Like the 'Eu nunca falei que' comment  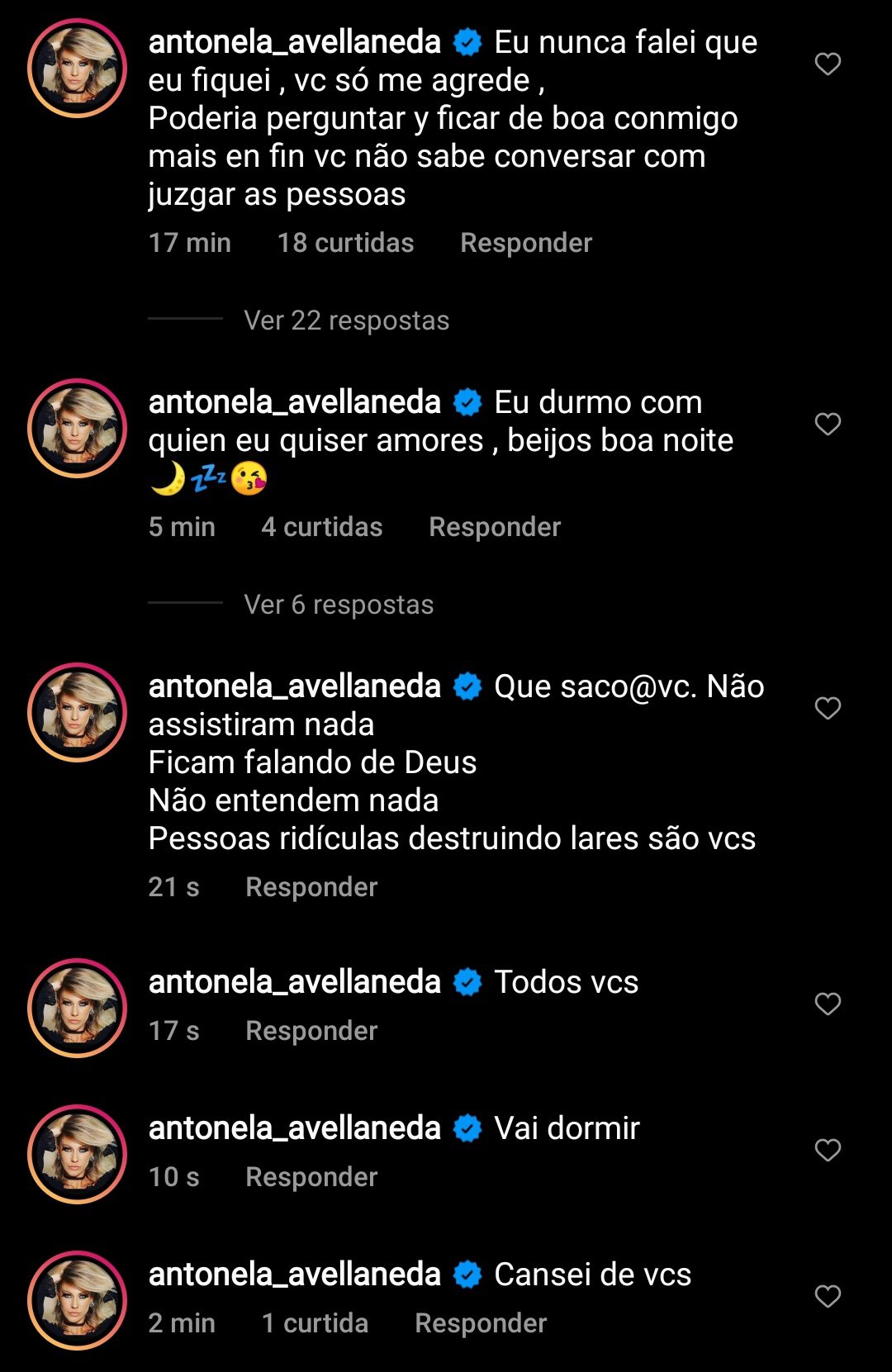[x=828, y=64]
